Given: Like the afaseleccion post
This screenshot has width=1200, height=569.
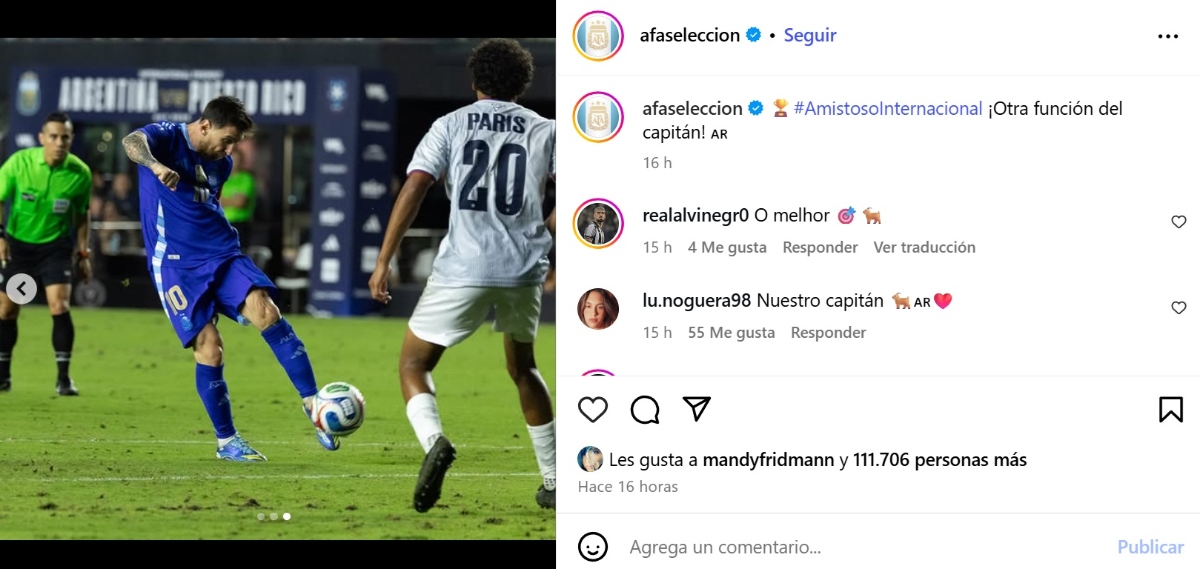Looking at the screenshot, I should [593, 409].
